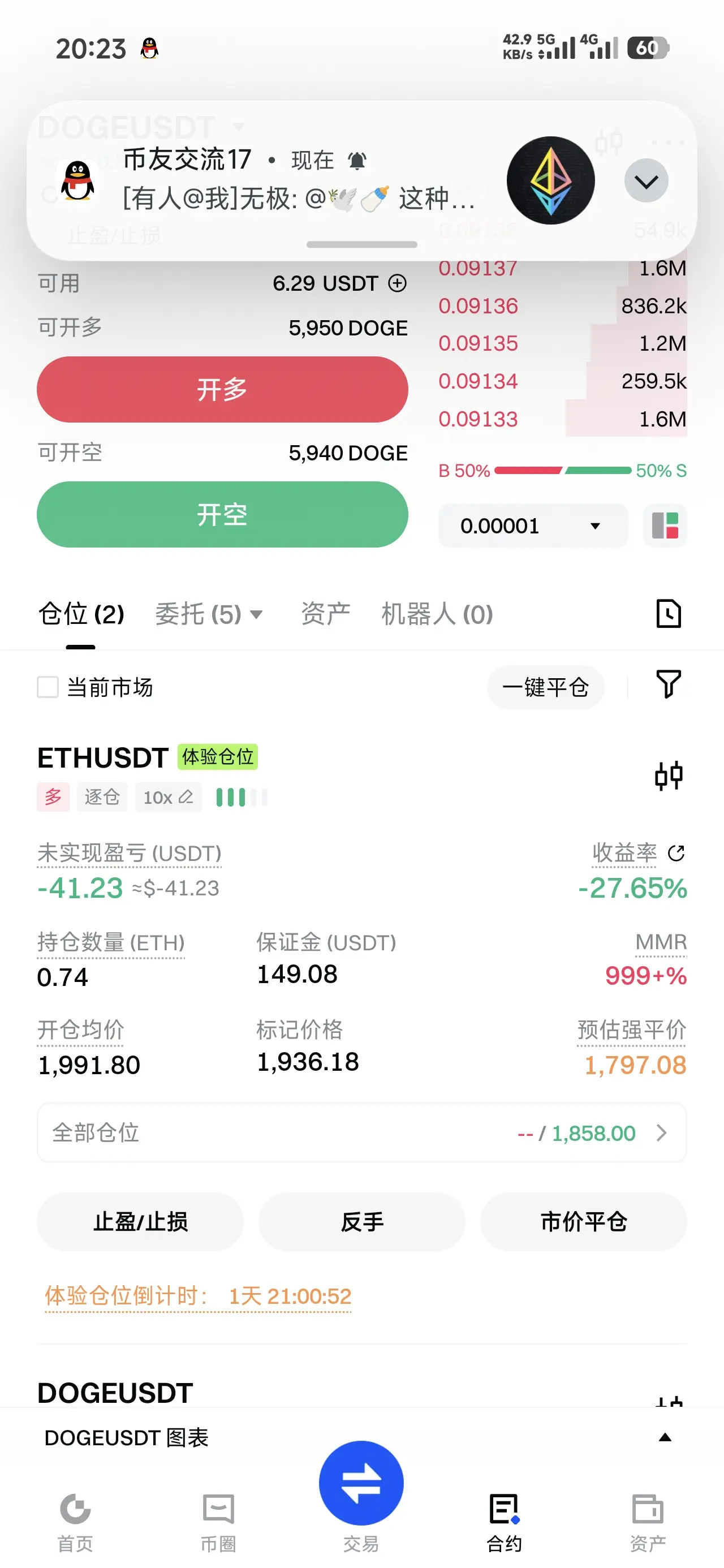Open the 全部仓位 TP/SL row
Screen dimensions: 724x1568
tap(361, 1133)
